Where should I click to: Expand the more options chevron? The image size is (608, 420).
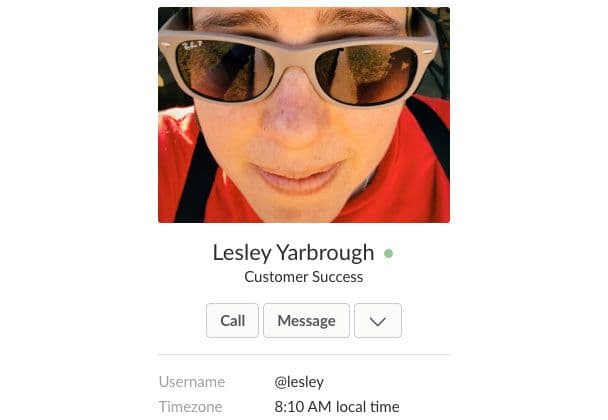click(377, 321)
